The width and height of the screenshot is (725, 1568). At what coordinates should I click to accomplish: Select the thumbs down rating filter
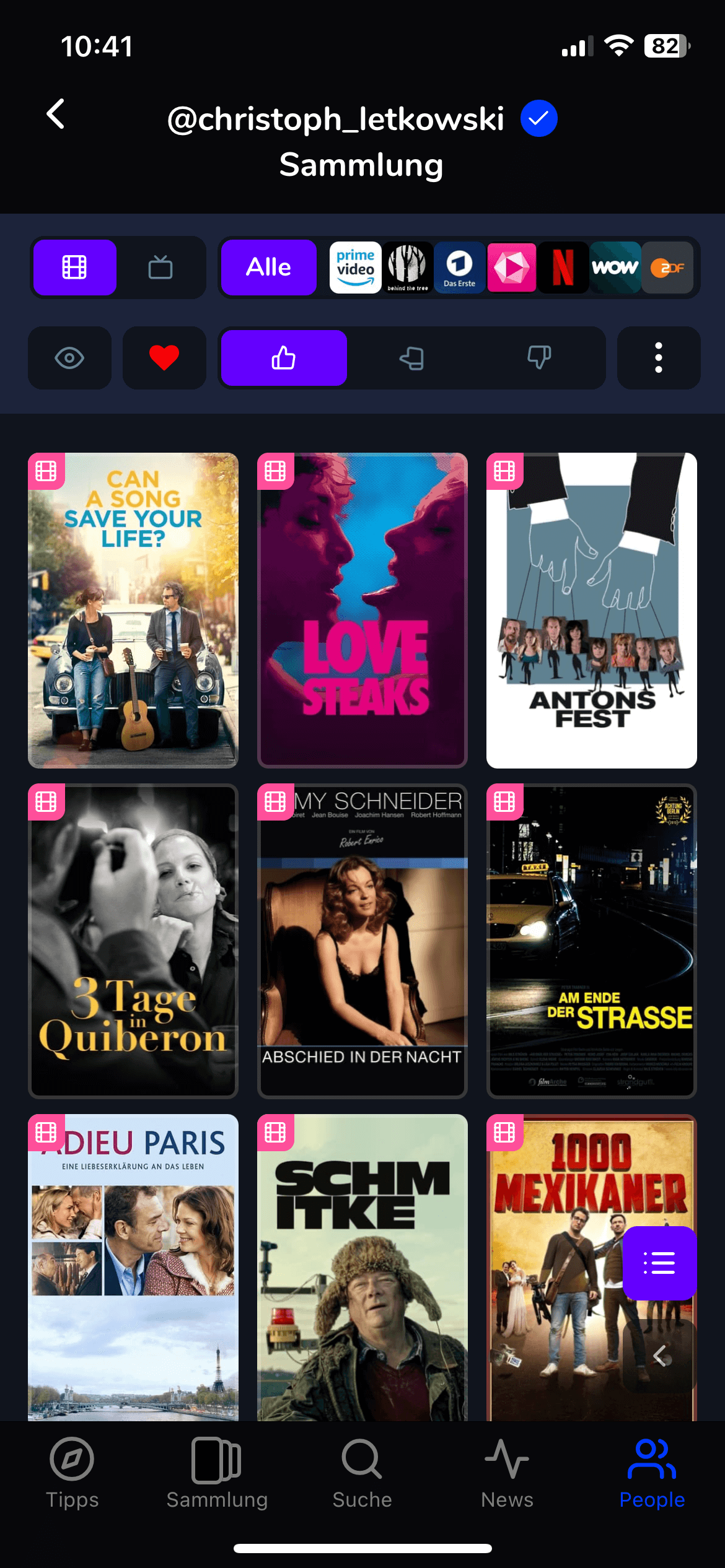pos(538,358)
